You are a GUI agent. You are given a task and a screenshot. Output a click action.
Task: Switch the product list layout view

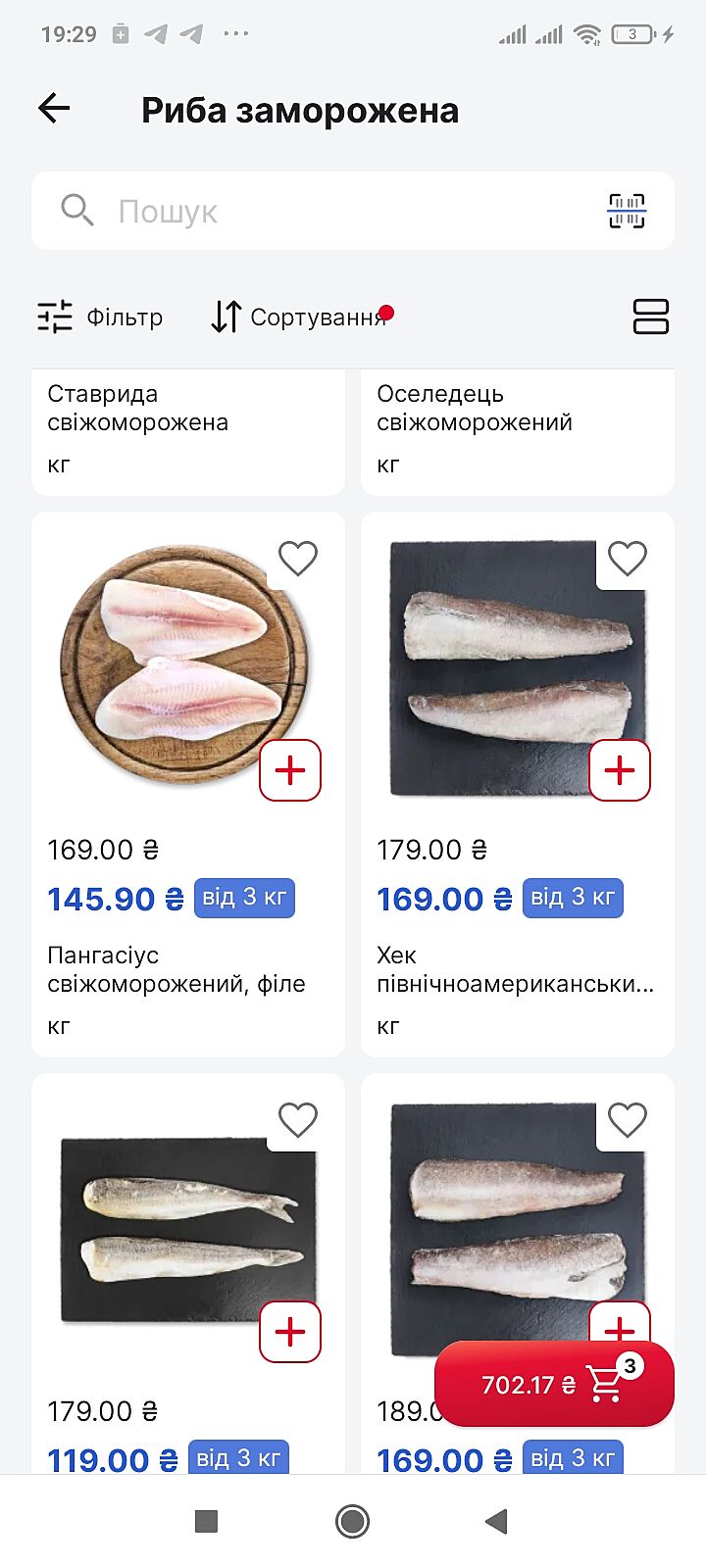[650, 317]
